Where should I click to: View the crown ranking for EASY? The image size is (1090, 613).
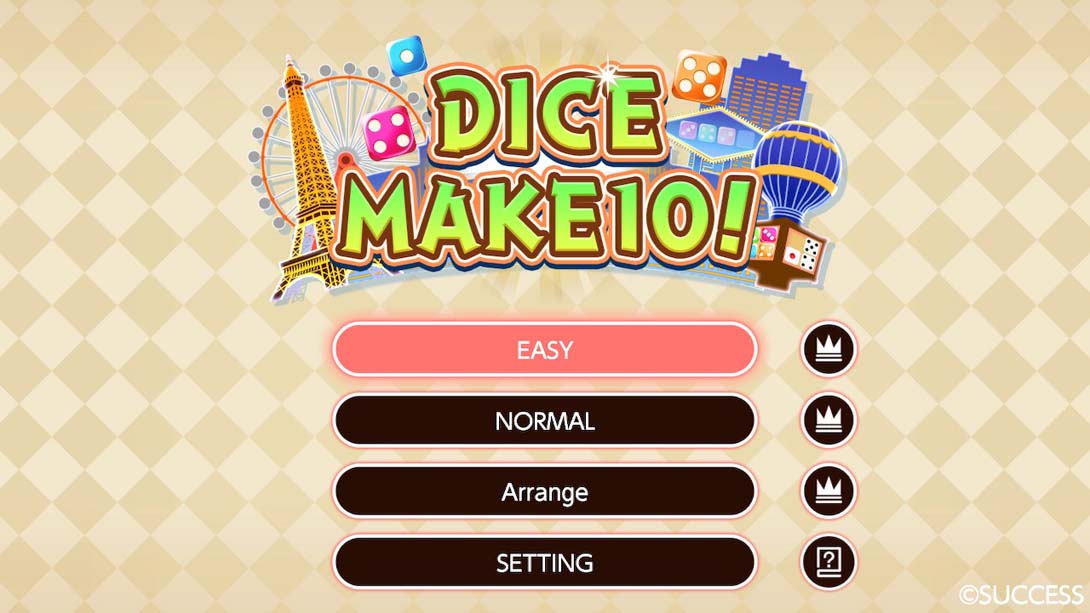click(x=828, y=350)
